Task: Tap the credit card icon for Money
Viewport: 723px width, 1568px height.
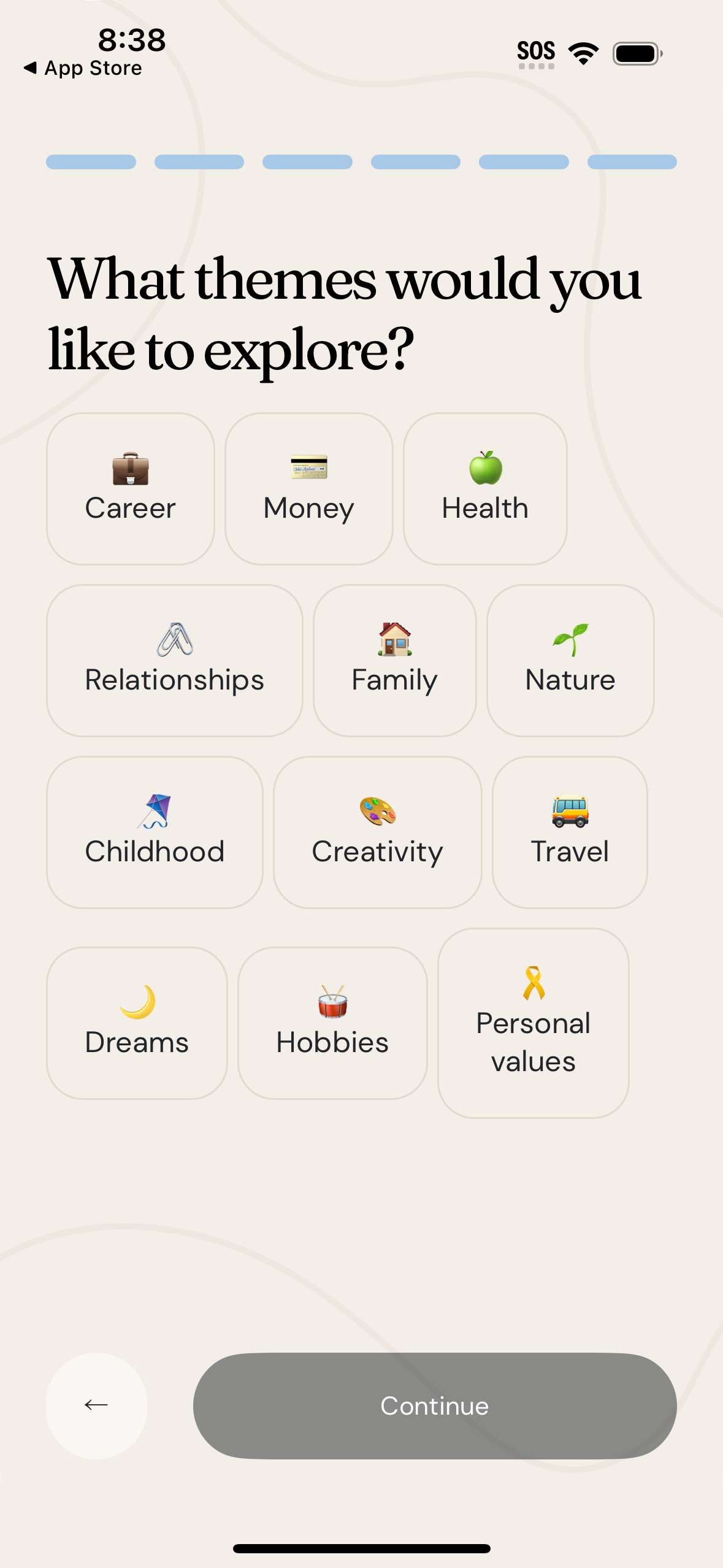Action: [x=308, y=469]
